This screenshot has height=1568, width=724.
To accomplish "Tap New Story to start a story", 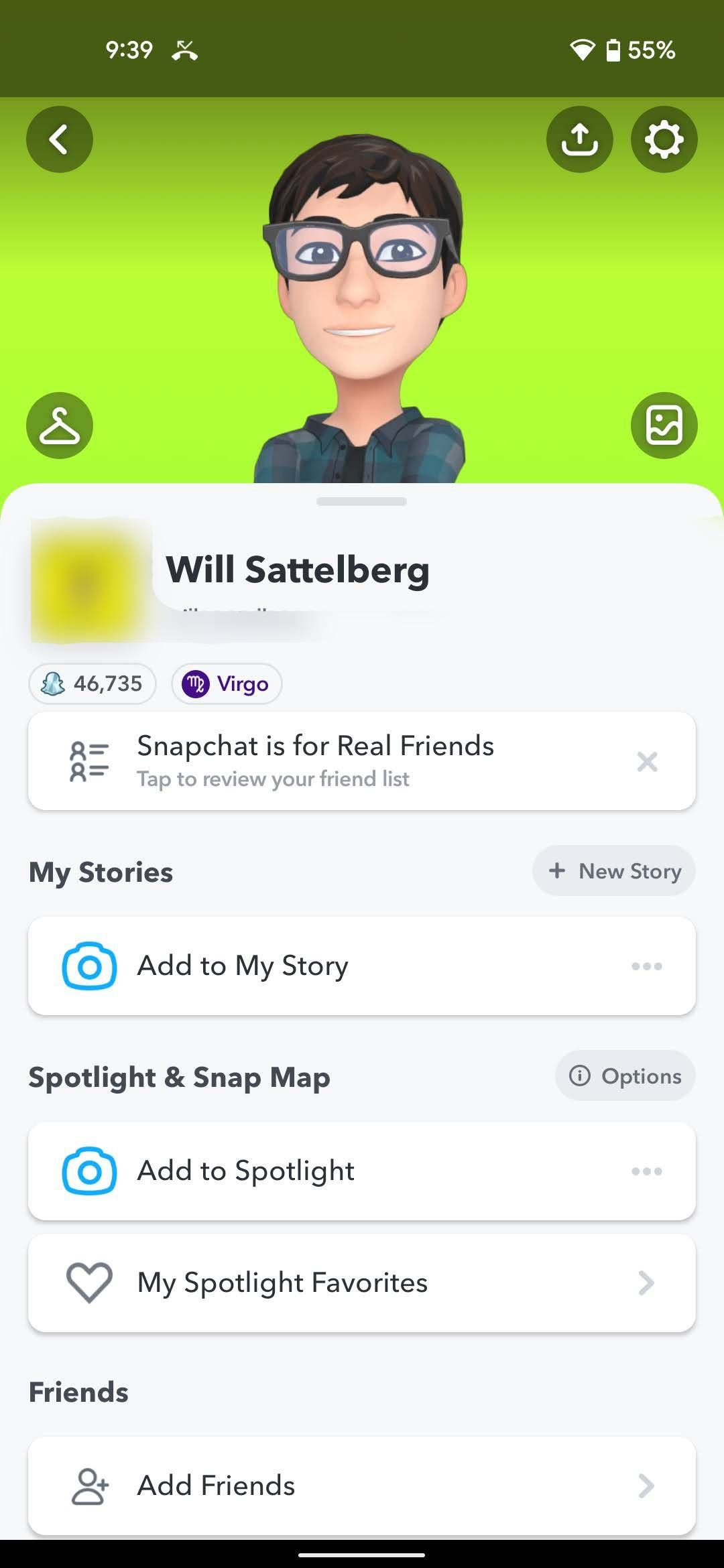I will (613, 870).
